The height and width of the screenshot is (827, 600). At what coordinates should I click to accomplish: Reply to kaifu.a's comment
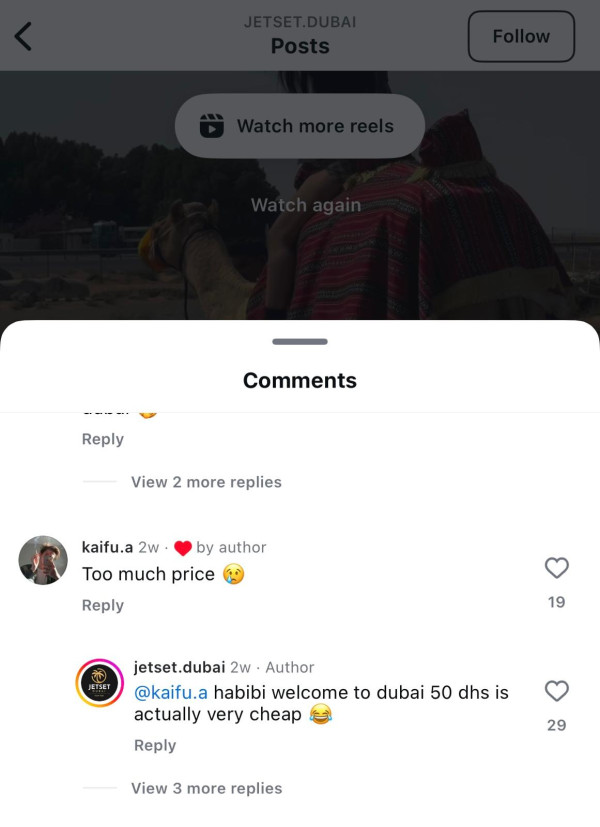point(103,605)
